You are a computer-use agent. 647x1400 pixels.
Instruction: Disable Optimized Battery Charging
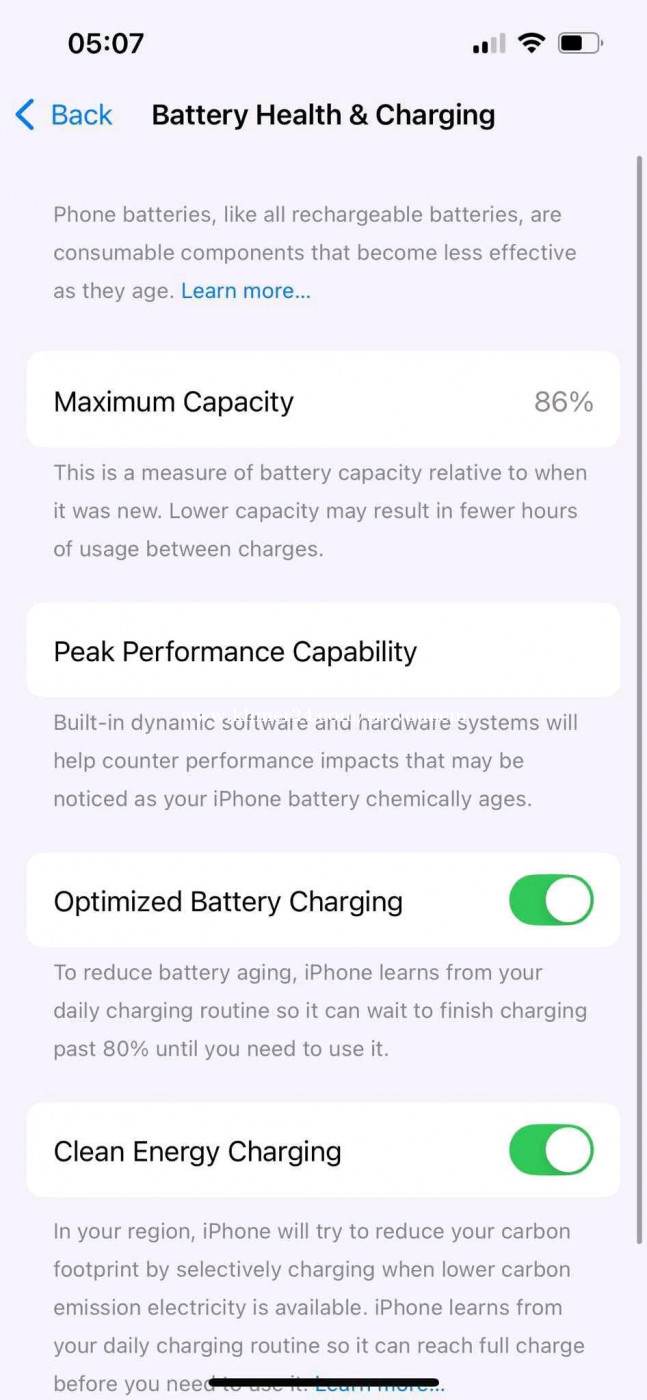[x=551, y=900]
